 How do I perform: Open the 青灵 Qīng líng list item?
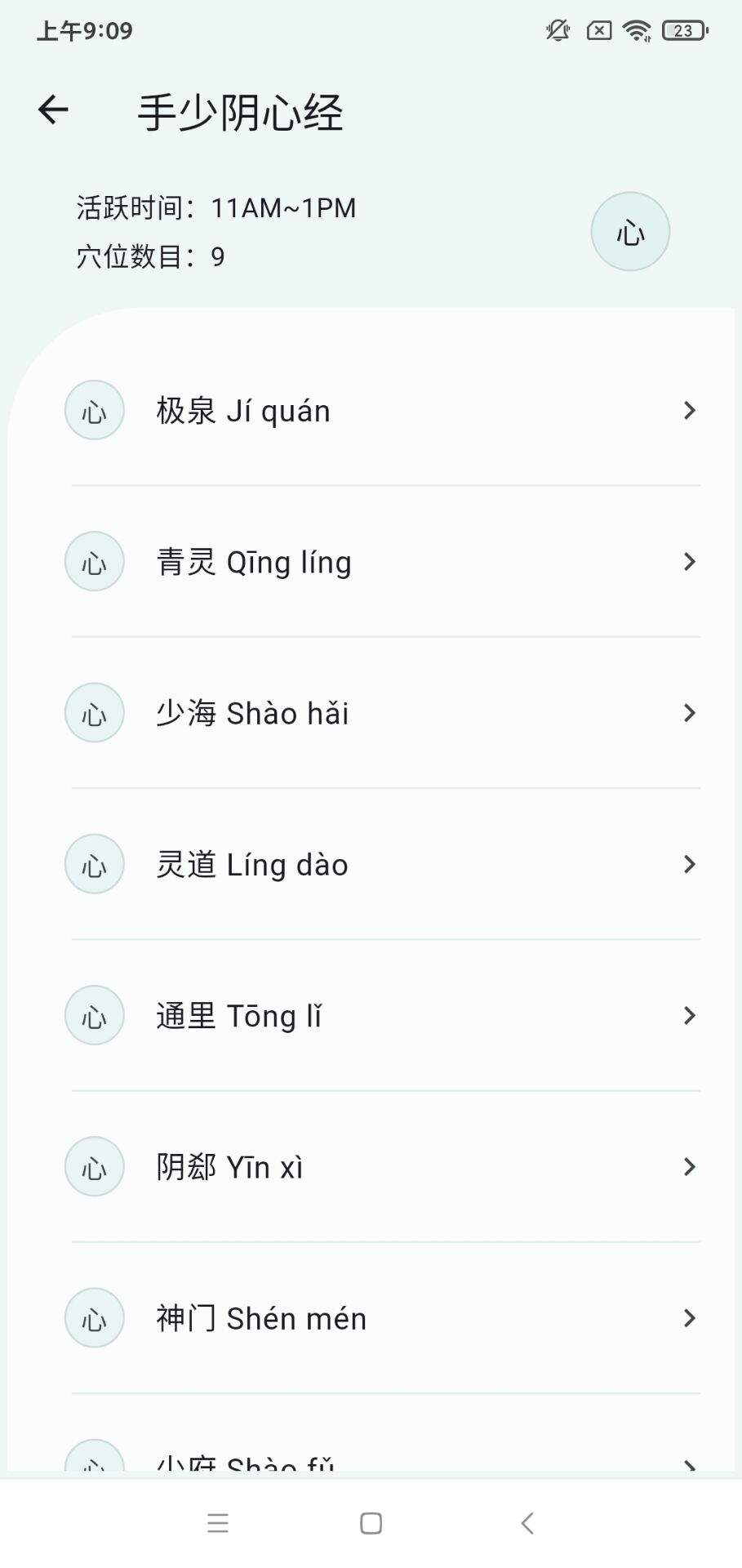(688, 561)
